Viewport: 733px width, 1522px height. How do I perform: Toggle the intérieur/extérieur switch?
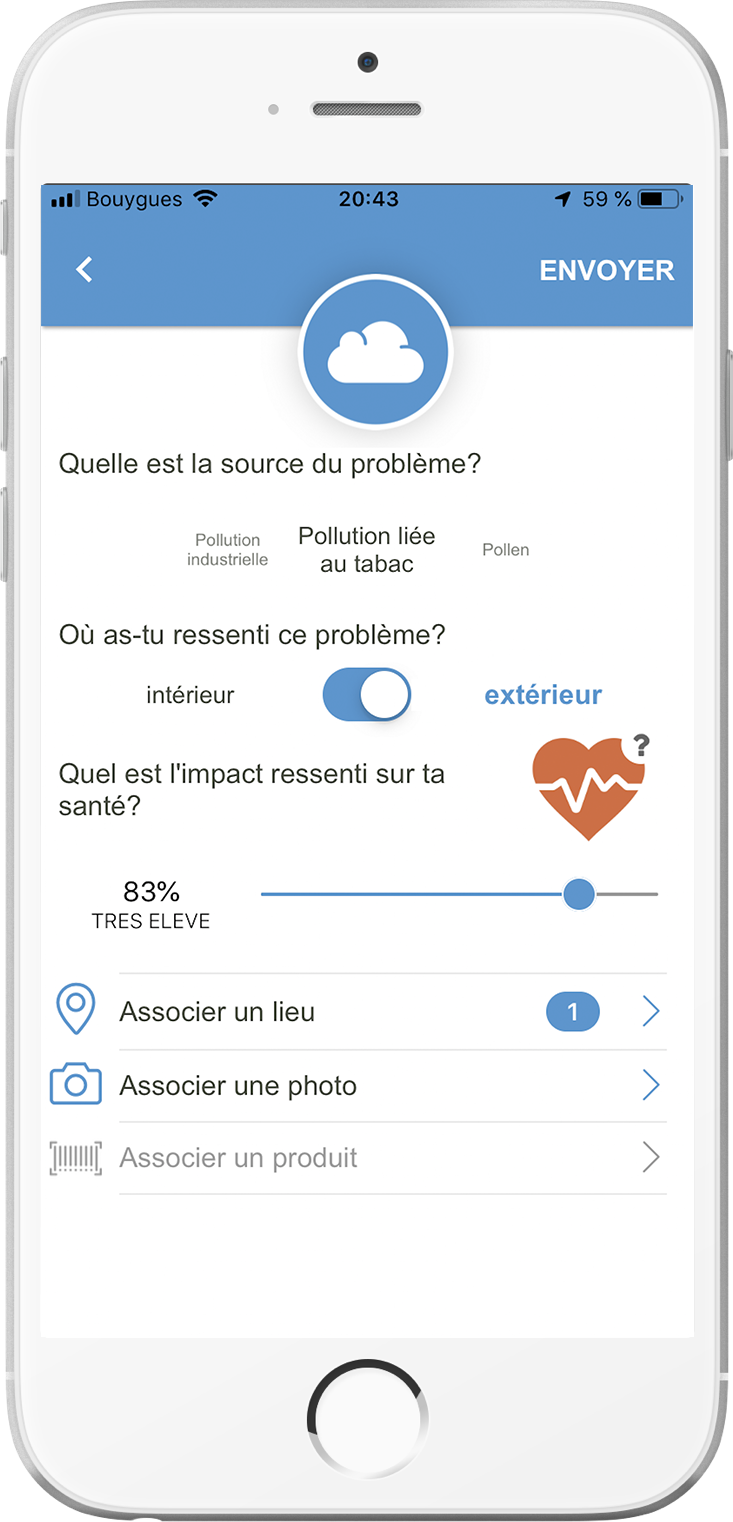[x=366, y=695]
